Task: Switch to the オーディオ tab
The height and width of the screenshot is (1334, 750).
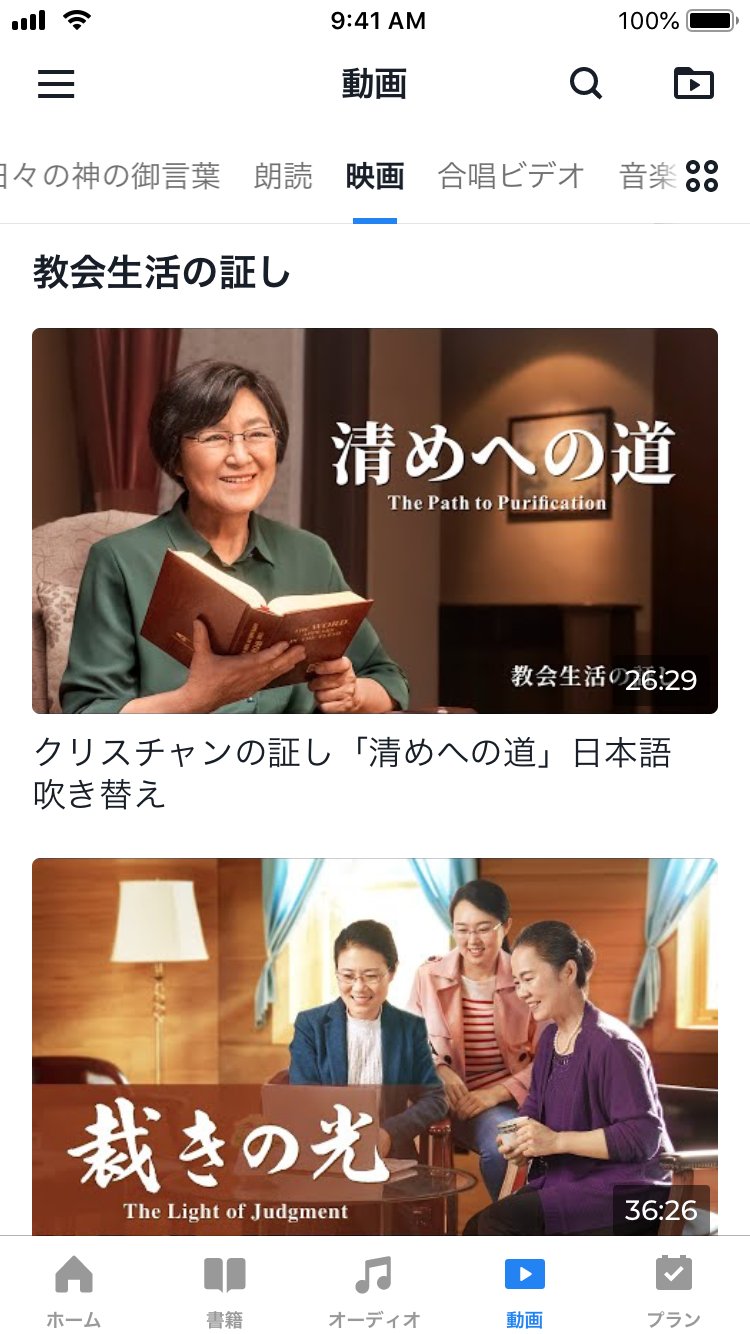Action: point(375,1290)
